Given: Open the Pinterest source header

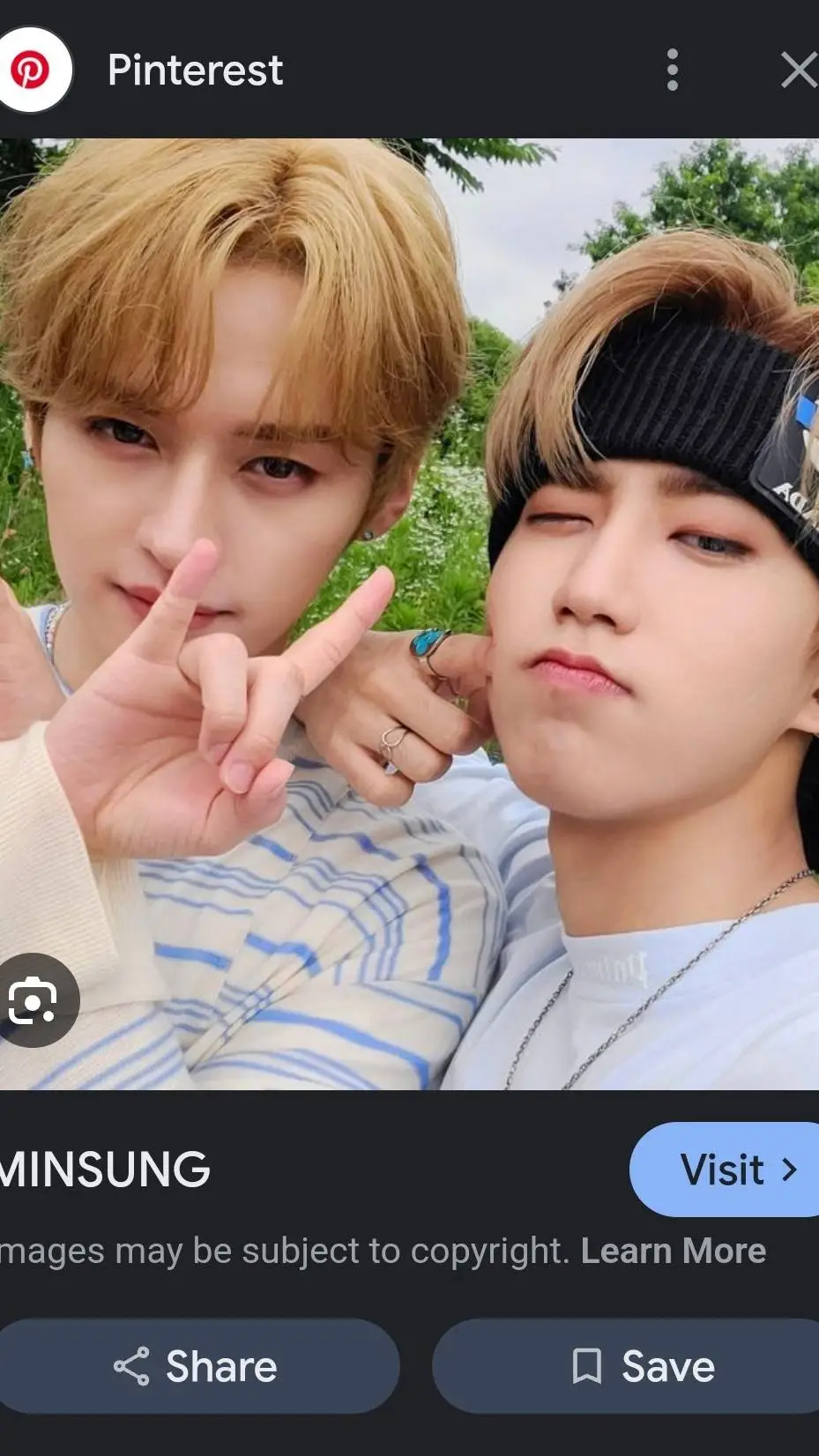Looking at the screenshot, I should click(195, 70).
